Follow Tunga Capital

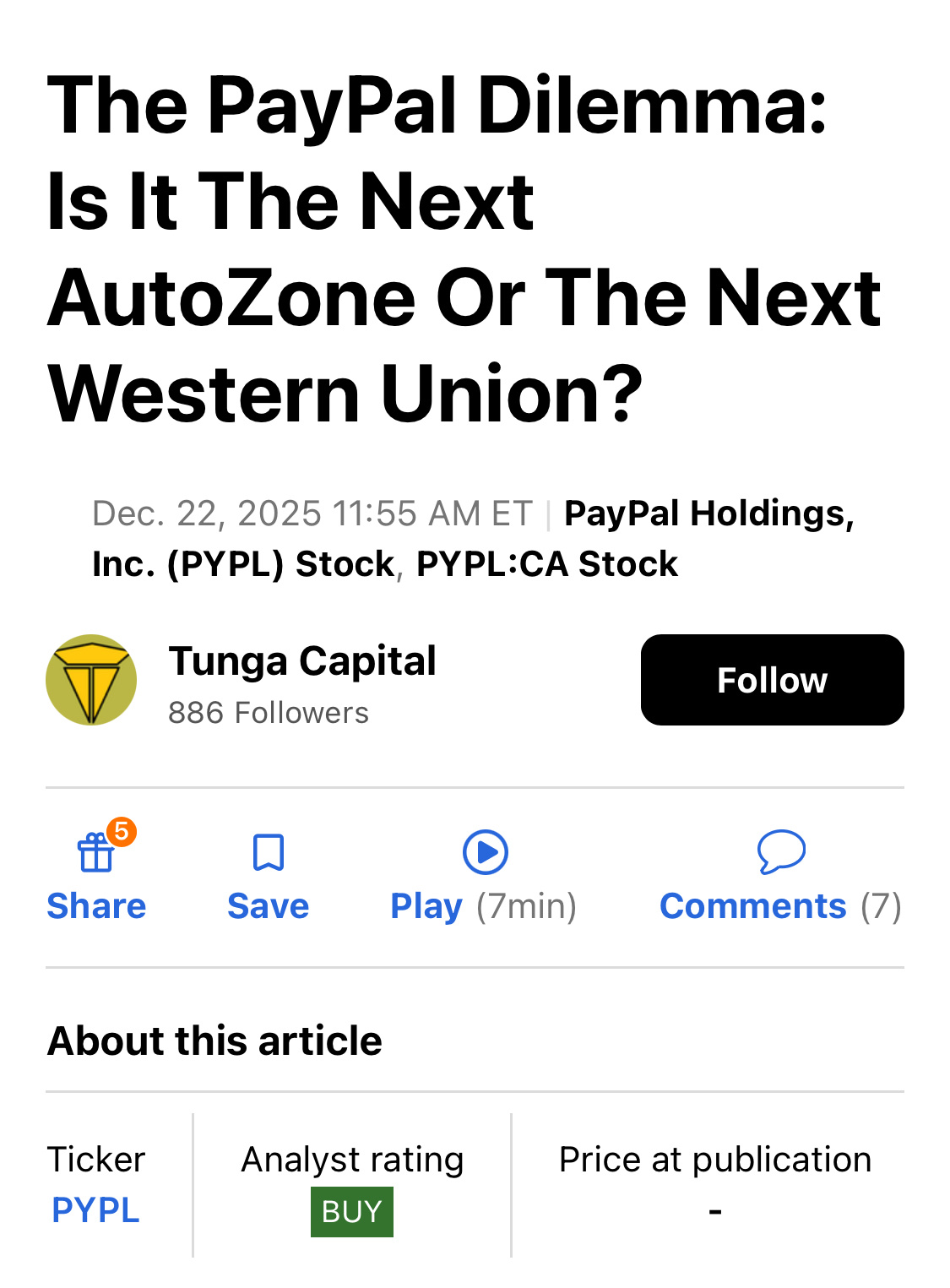click(771, 679)
